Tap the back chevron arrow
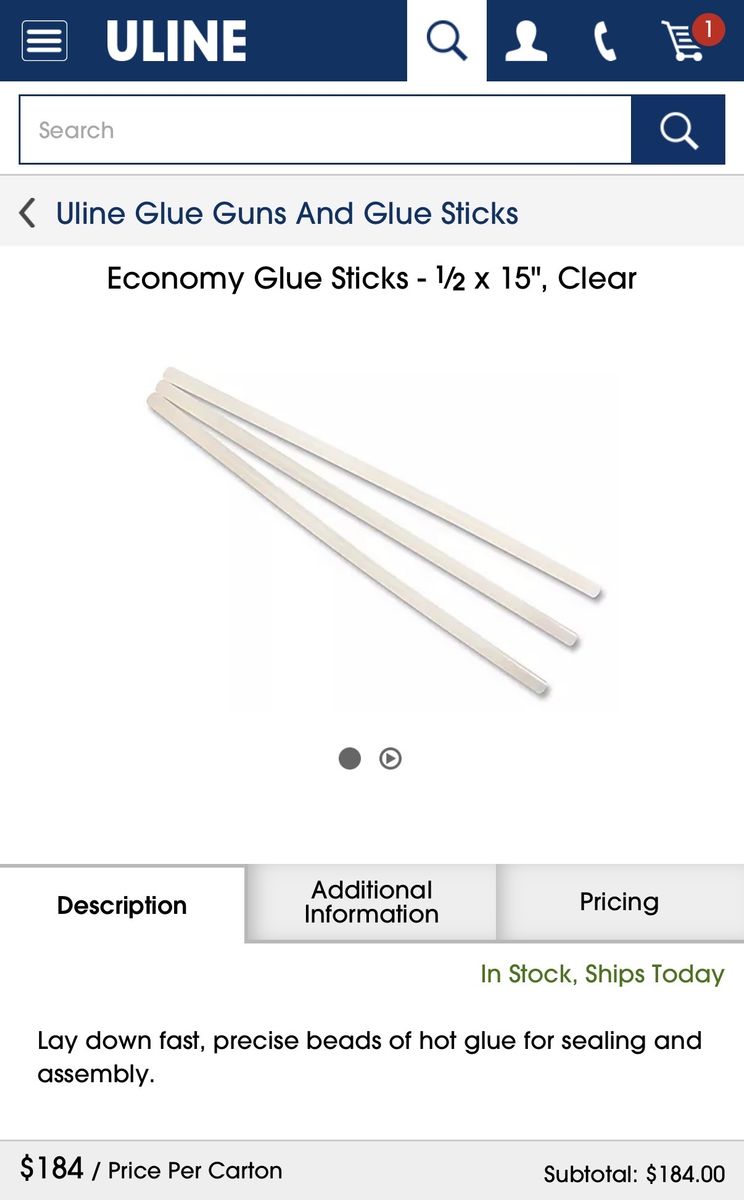The height and width of the screenshot is (1200, 744). point(26,212)
